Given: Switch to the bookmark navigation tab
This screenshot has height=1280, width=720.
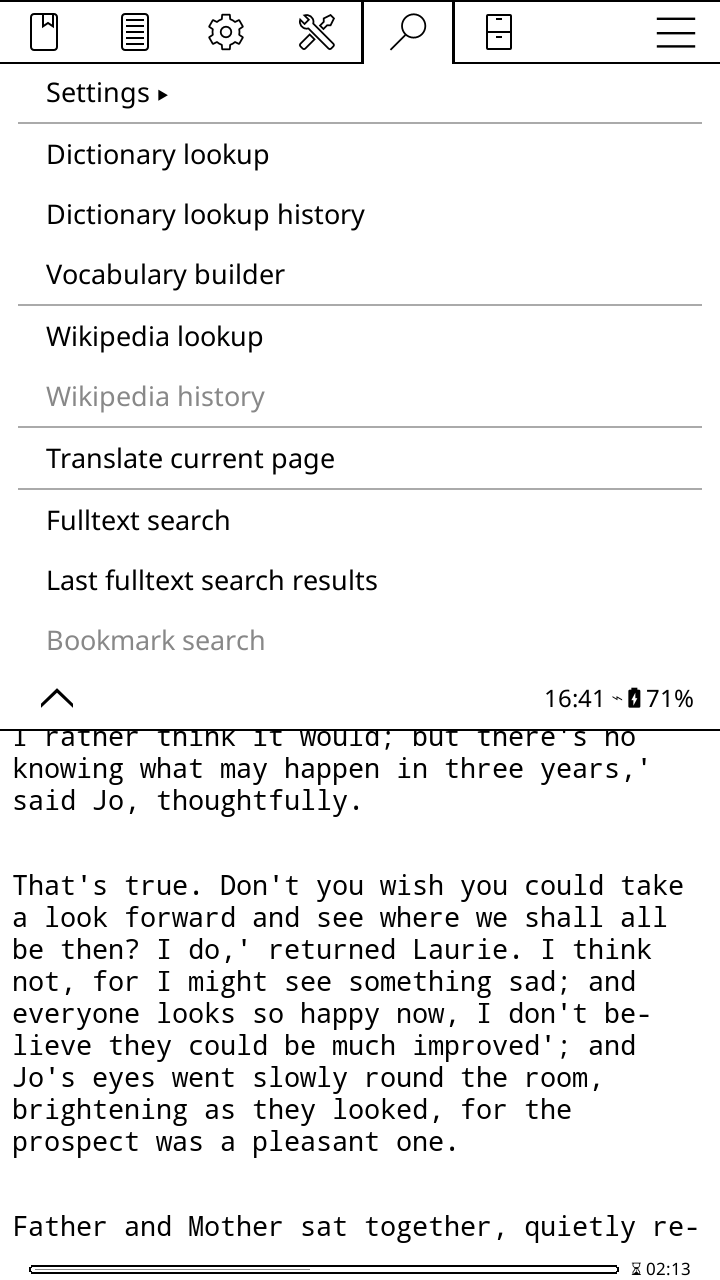Looking at the screenshot, I should pyautogui.click(x=44, y=32).
